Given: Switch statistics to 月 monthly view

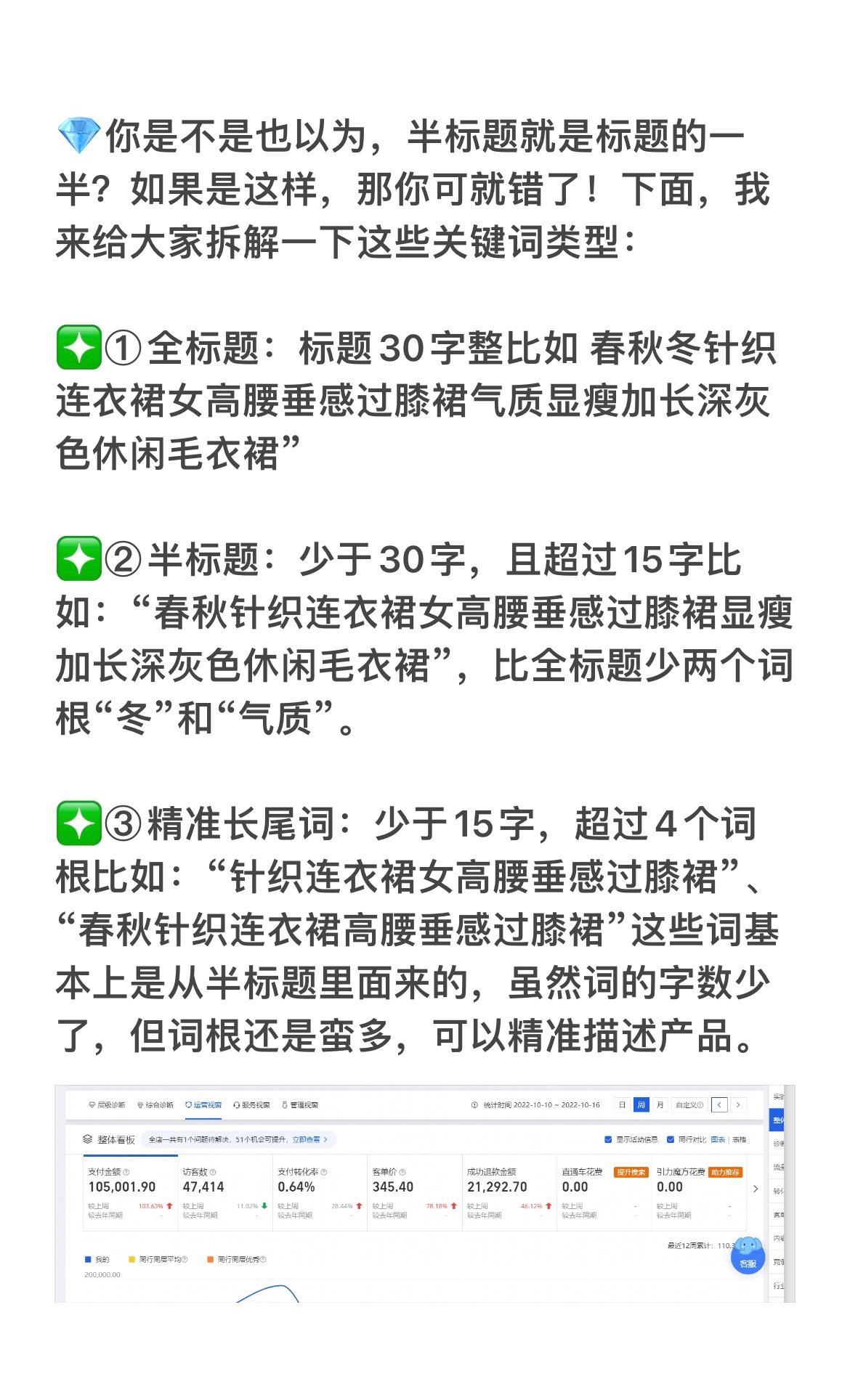Looking at the screenshot, I should 660,1104.
